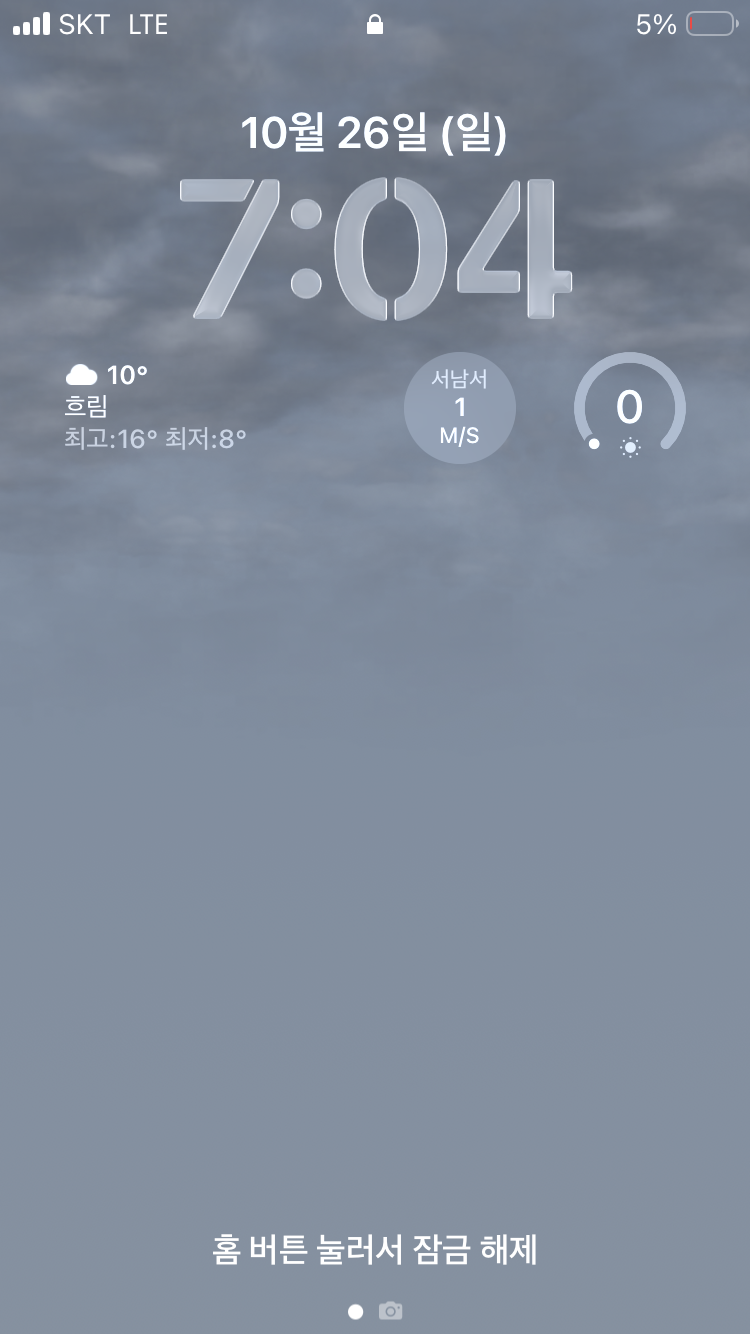Open the cloudy 10° weather widget
This screenshot has height=1334, width=750.
[x=155, y=407]
